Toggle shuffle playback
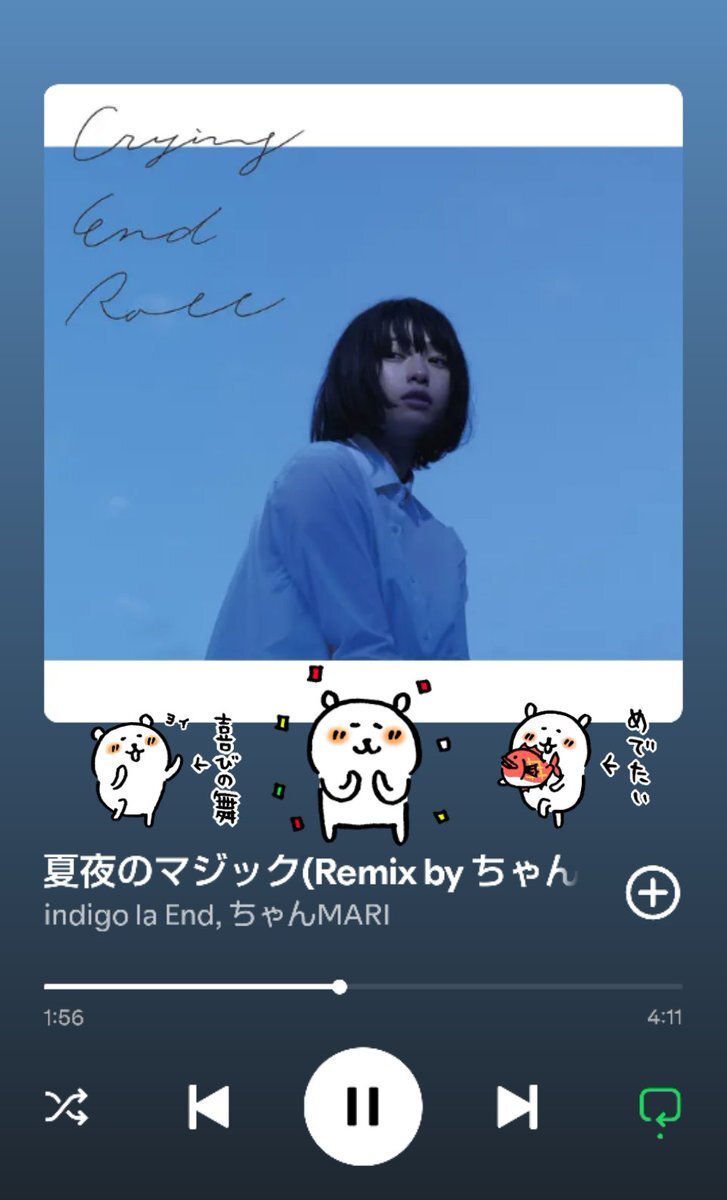The image size is (727, 1200). click(67, 1106)
